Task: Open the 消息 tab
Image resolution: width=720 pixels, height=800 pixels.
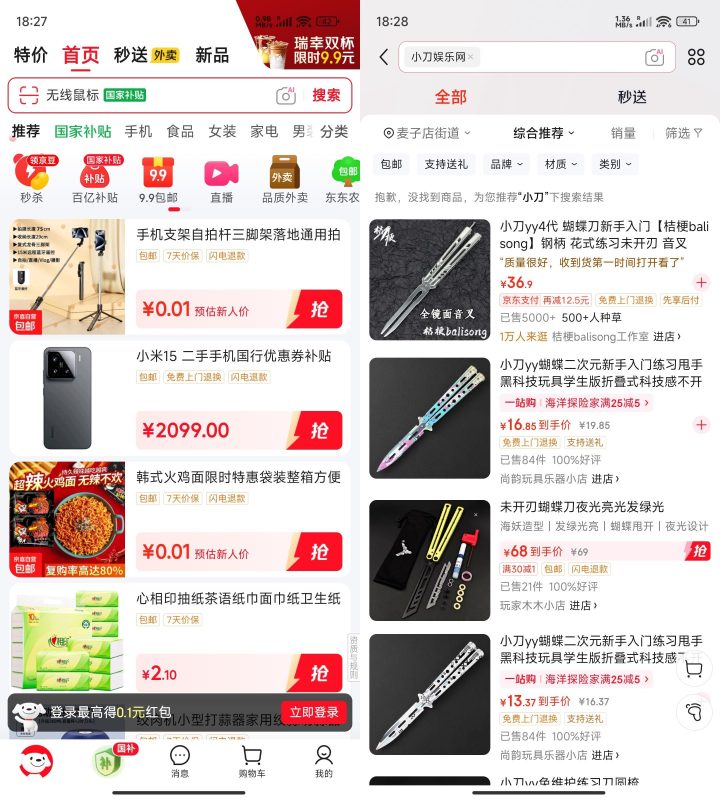Action: click(180, 761)
